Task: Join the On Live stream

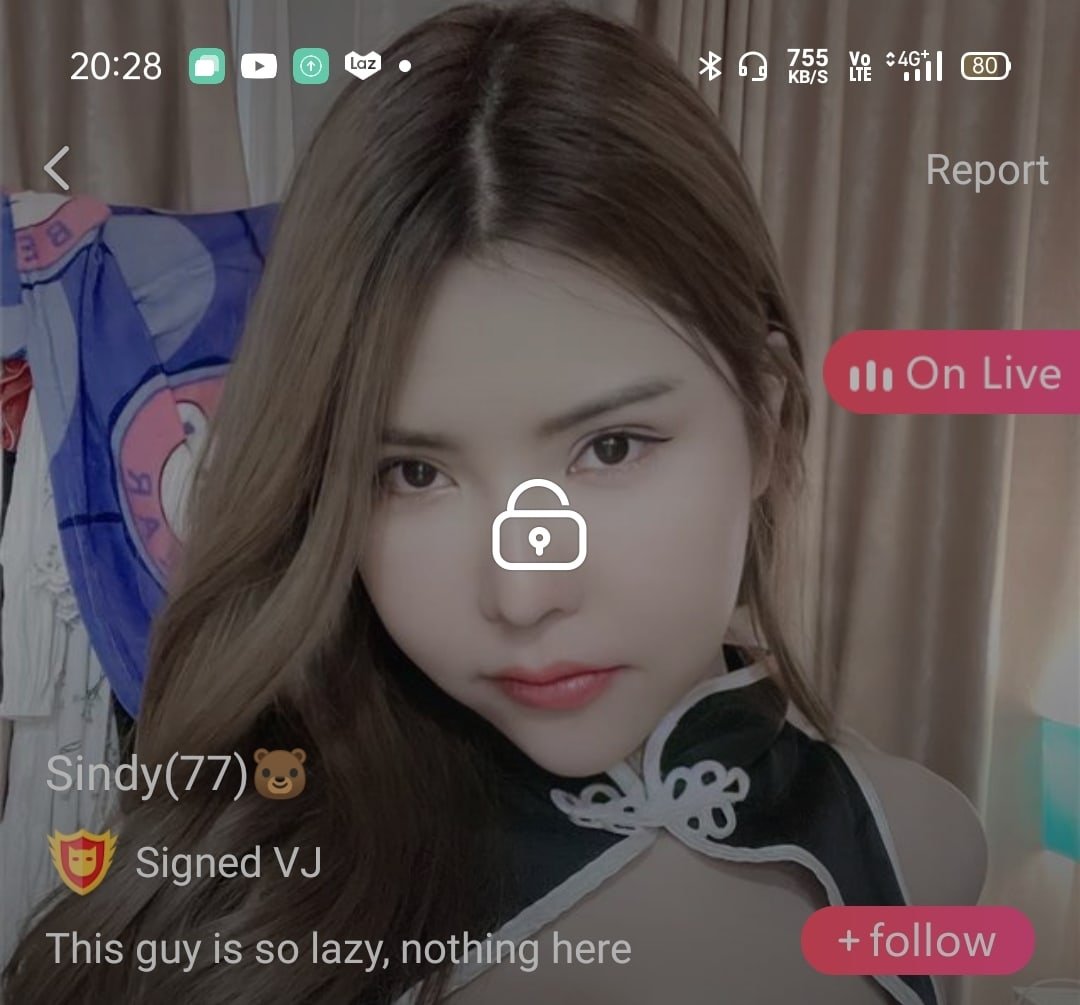Action: coord(953,373)
